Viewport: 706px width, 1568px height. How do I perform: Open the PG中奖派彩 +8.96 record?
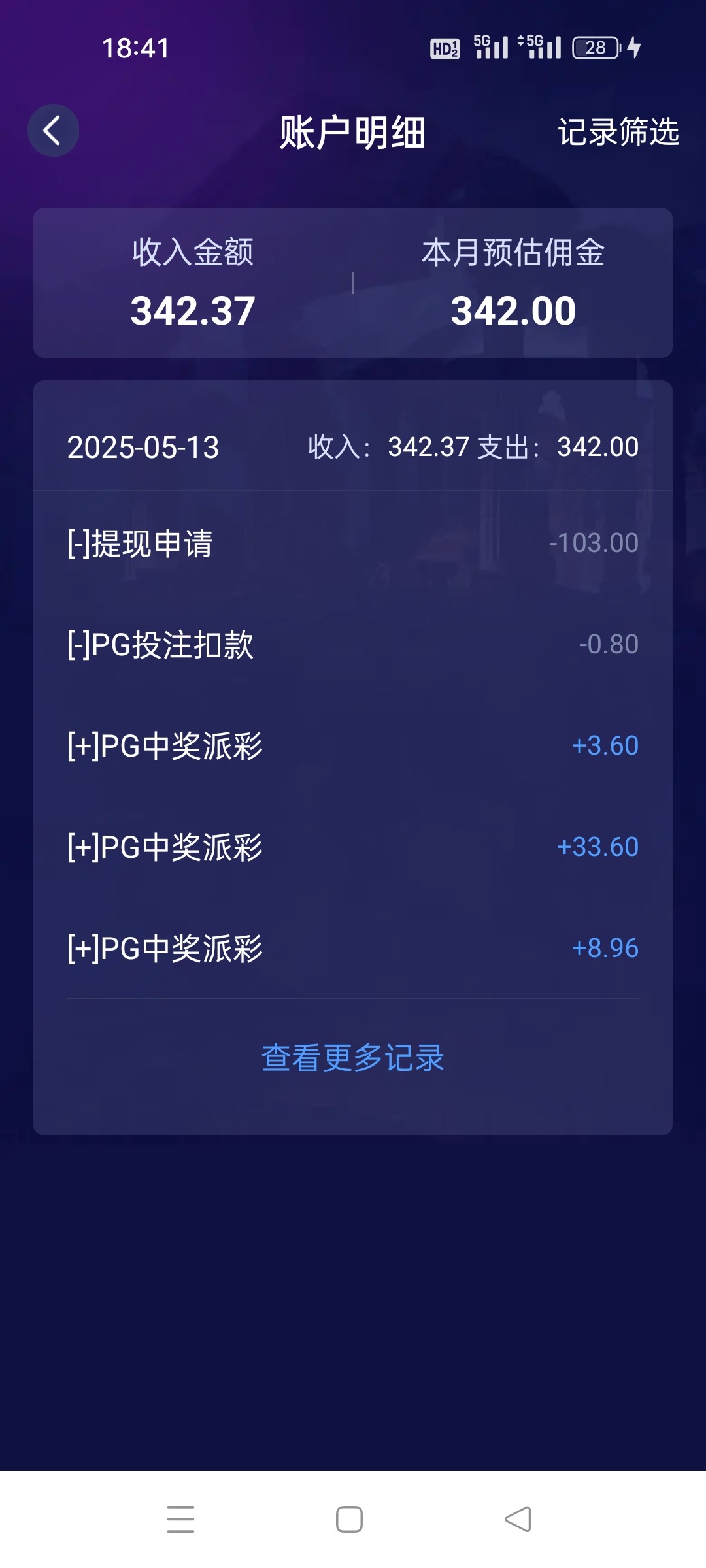[x=353, y=949]
